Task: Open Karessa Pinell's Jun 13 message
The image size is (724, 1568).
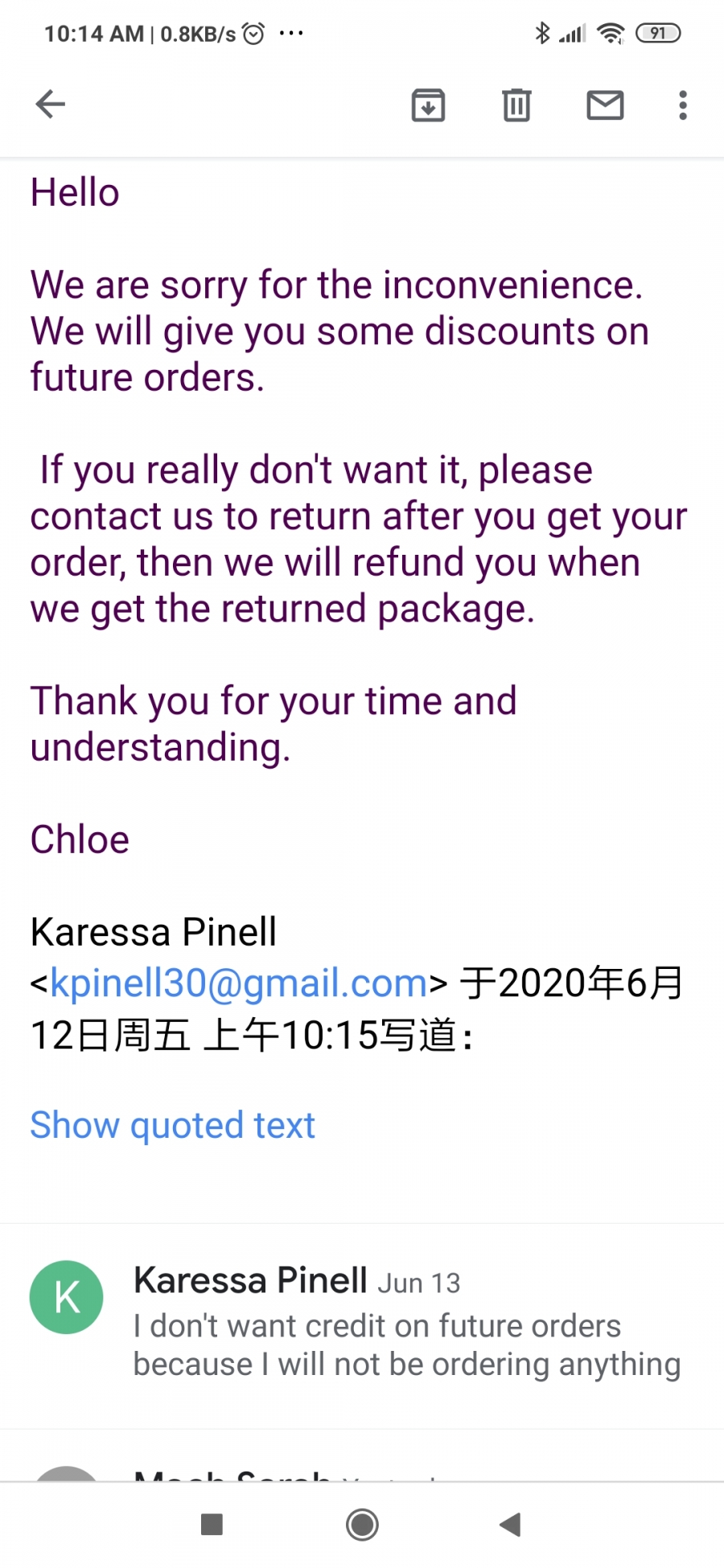Action: [x=362, y=1325]
